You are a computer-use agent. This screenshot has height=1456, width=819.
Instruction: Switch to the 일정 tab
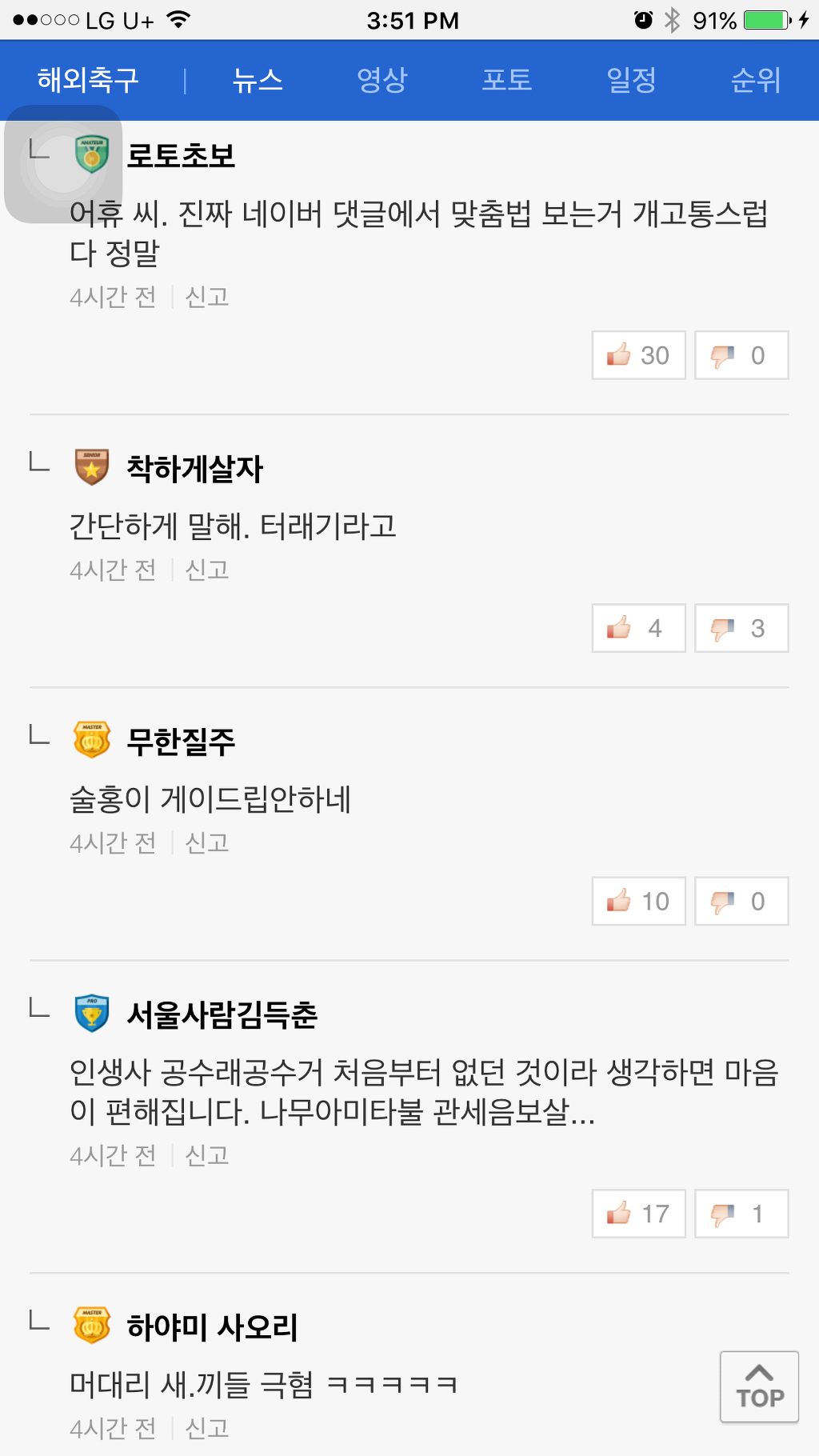[632, 80]
